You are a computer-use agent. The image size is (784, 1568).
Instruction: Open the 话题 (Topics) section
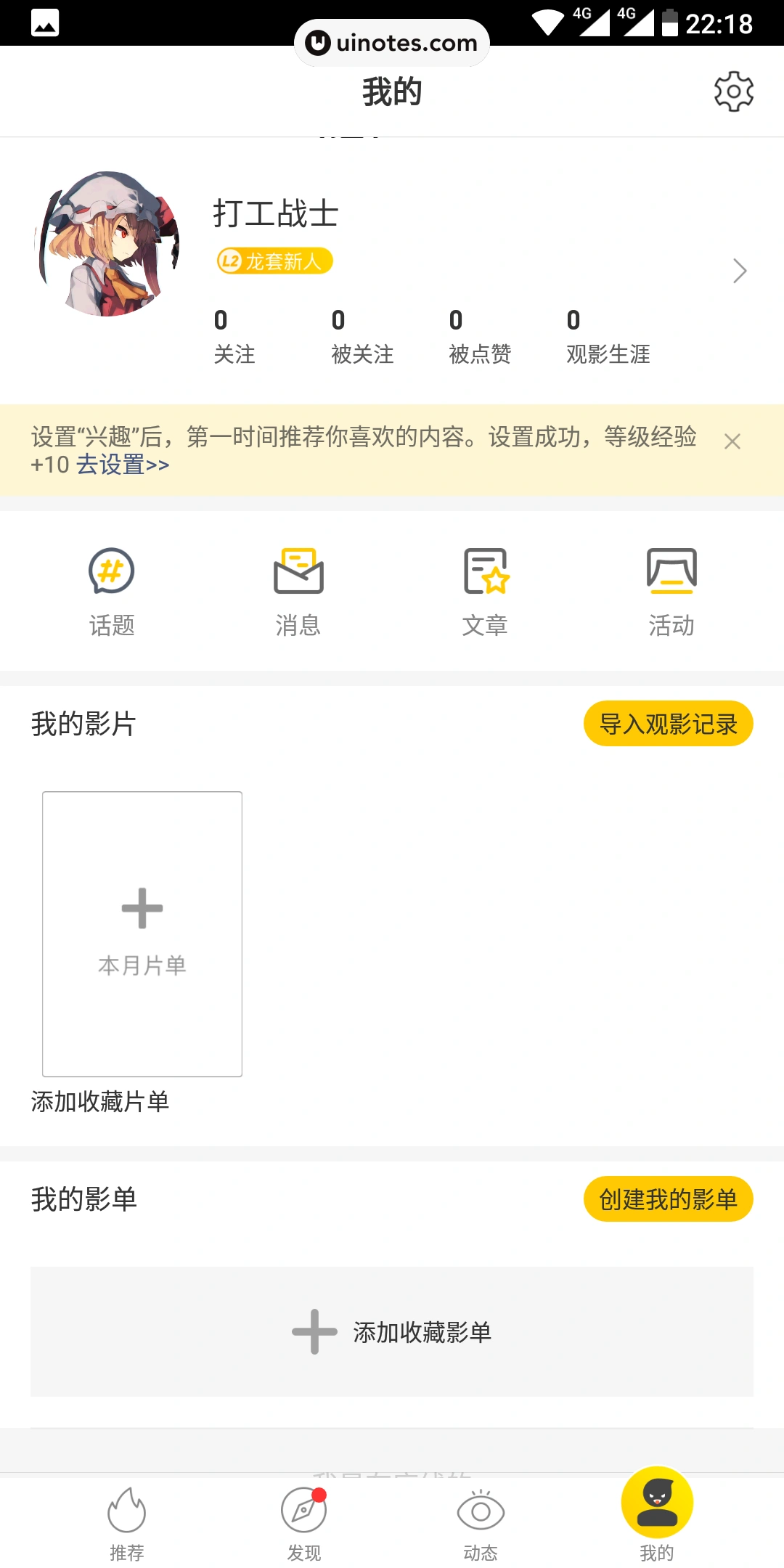click(x=110, y=589)
